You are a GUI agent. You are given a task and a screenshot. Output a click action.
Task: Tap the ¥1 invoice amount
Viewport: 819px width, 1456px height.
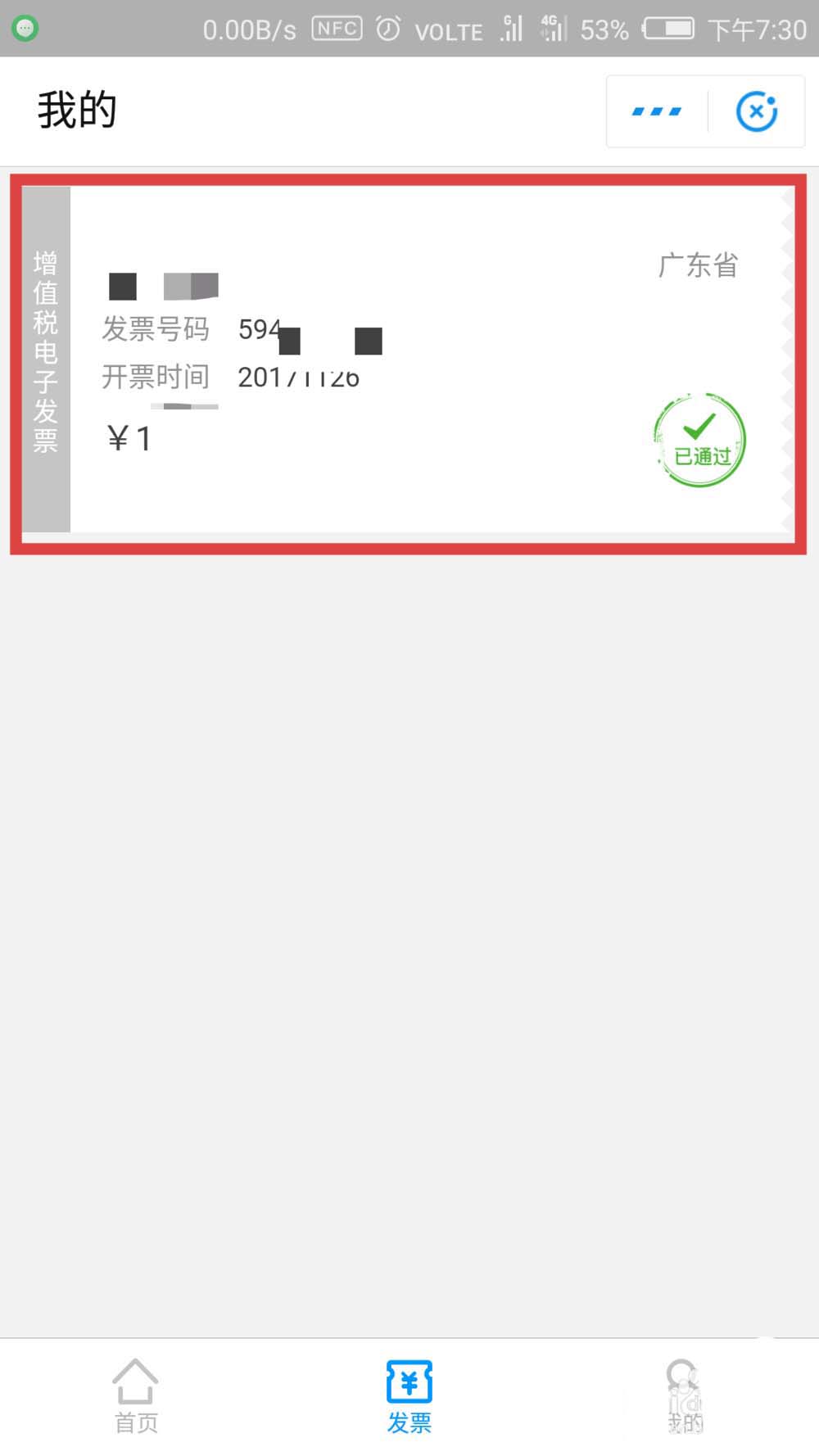coord(129,438)
